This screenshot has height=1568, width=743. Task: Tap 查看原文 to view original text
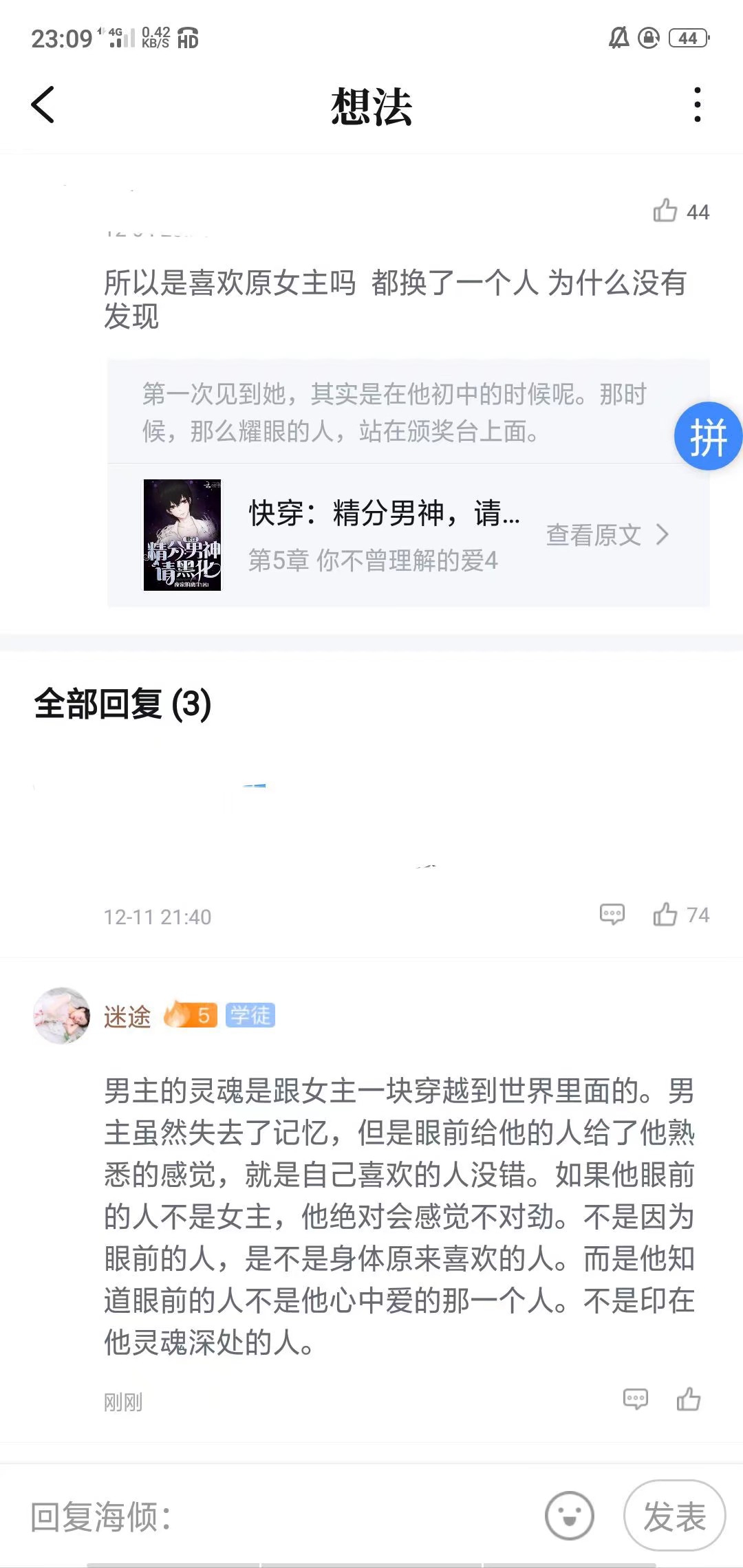(x=607, y=535)
